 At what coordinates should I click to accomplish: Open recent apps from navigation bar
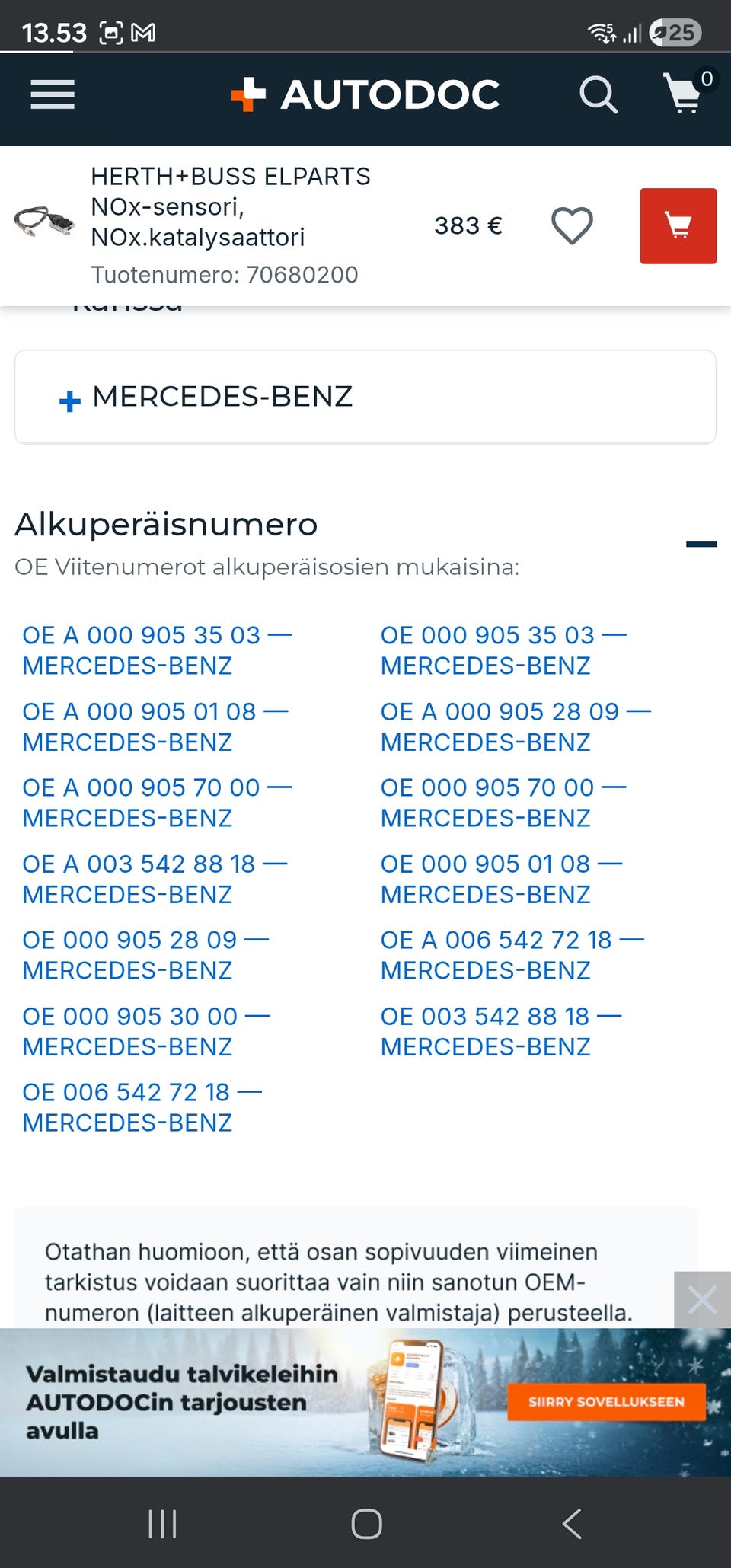tap(162, 1523)
